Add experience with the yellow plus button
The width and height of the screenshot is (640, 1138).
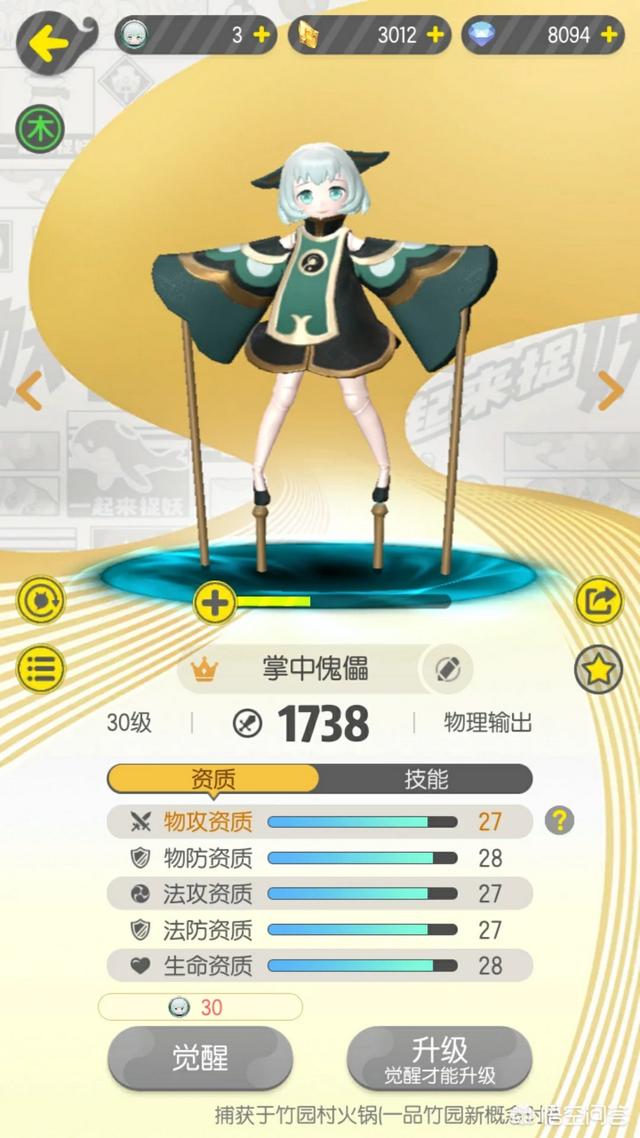coord(214,602)
